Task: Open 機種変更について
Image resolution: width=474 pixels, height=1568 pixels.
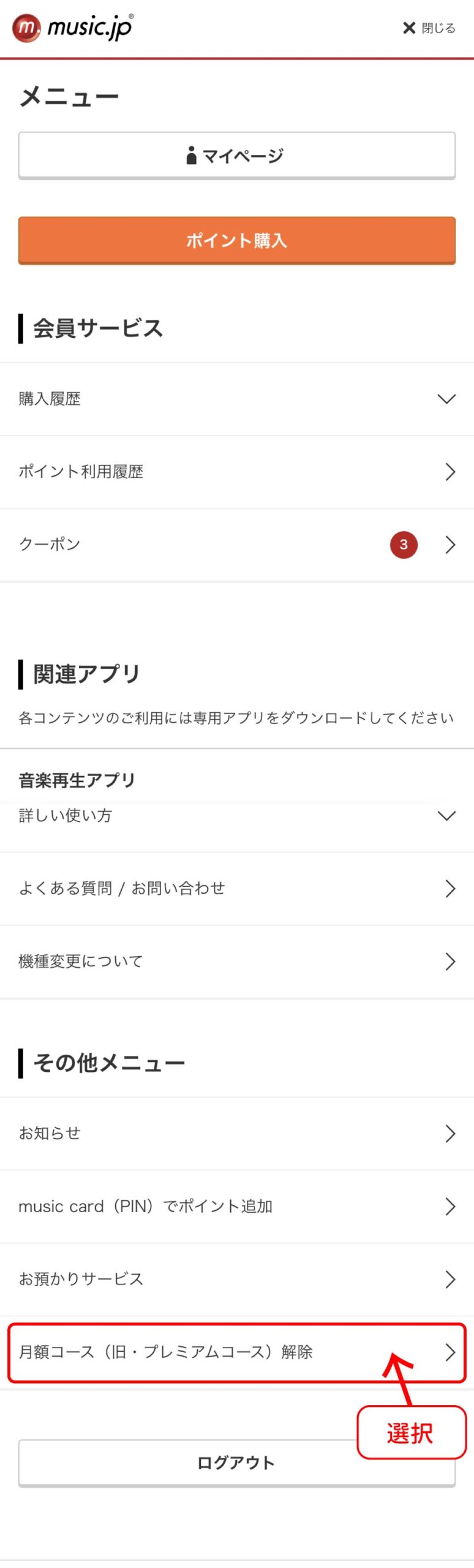Action: [236, 962]
